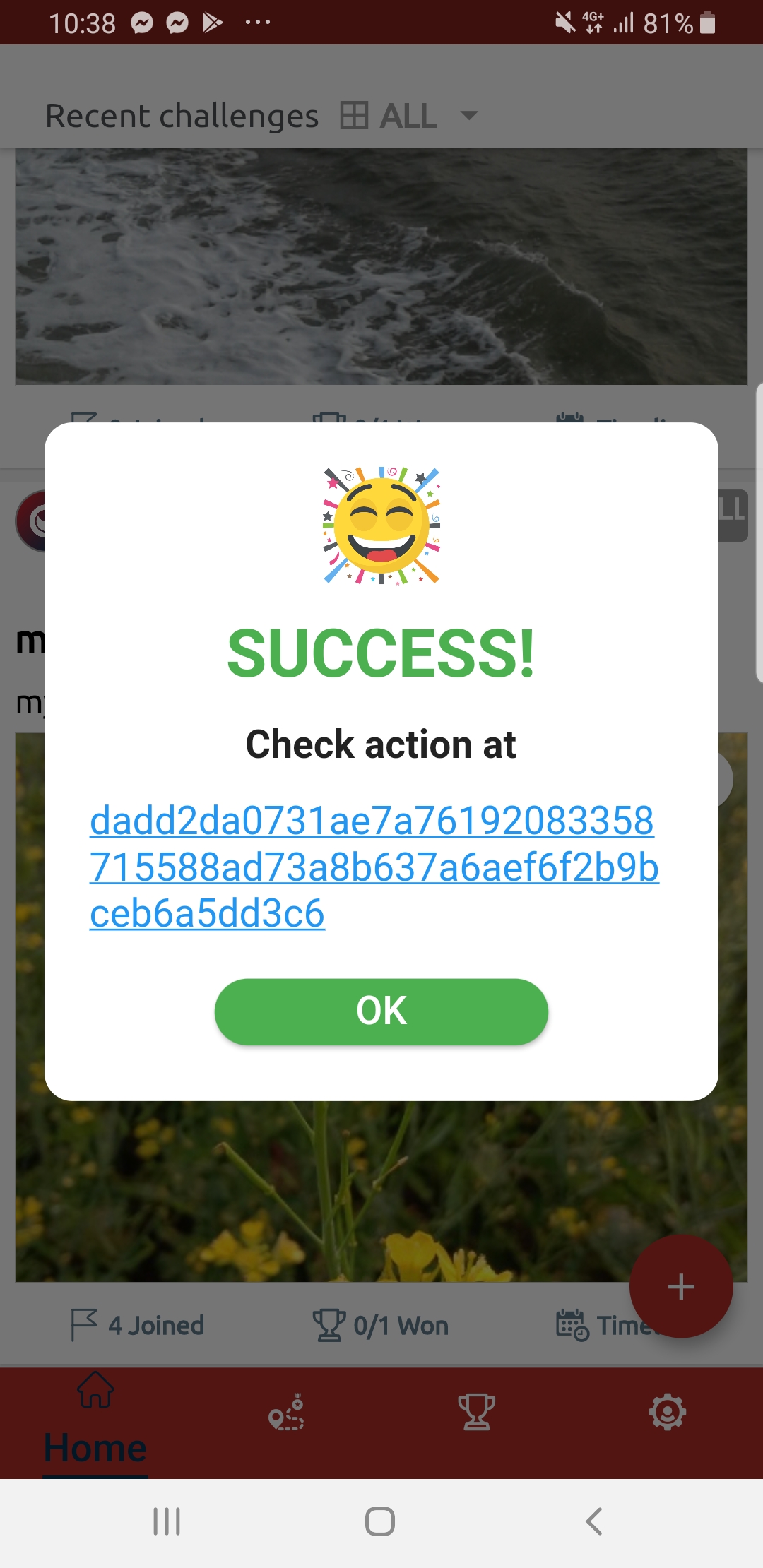Open the recent apps view
Image resolution: width=763 pixels, height=1568 pixels.
(x=167, y=1521)
